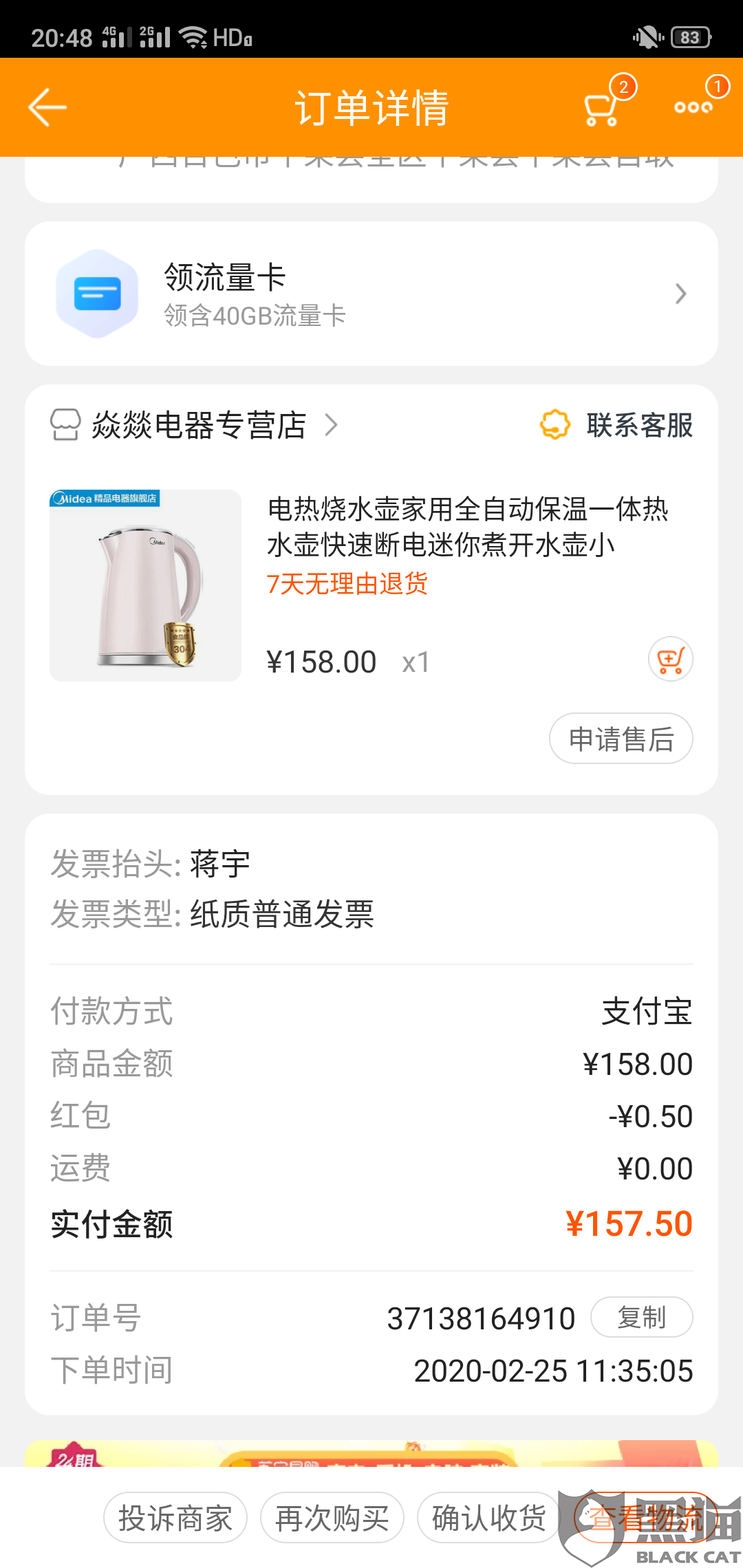Tap 再次购买 to buy again
The height and width of the screenshot is (1568, 743).
(x=332, y=1518)
